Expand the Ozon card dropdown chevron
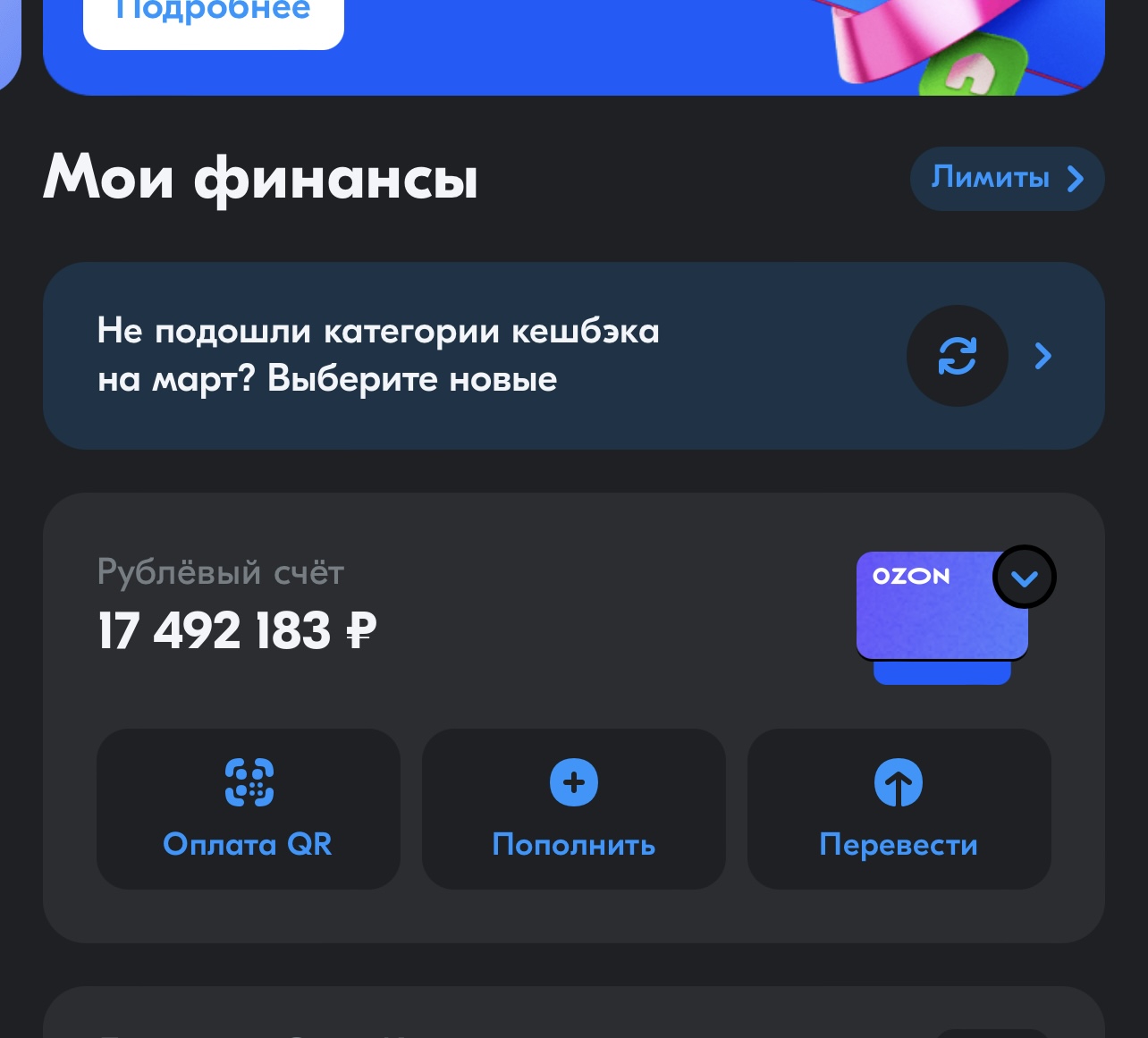The height and width of the screenshot is (1038, 1148). [1025, 578]
